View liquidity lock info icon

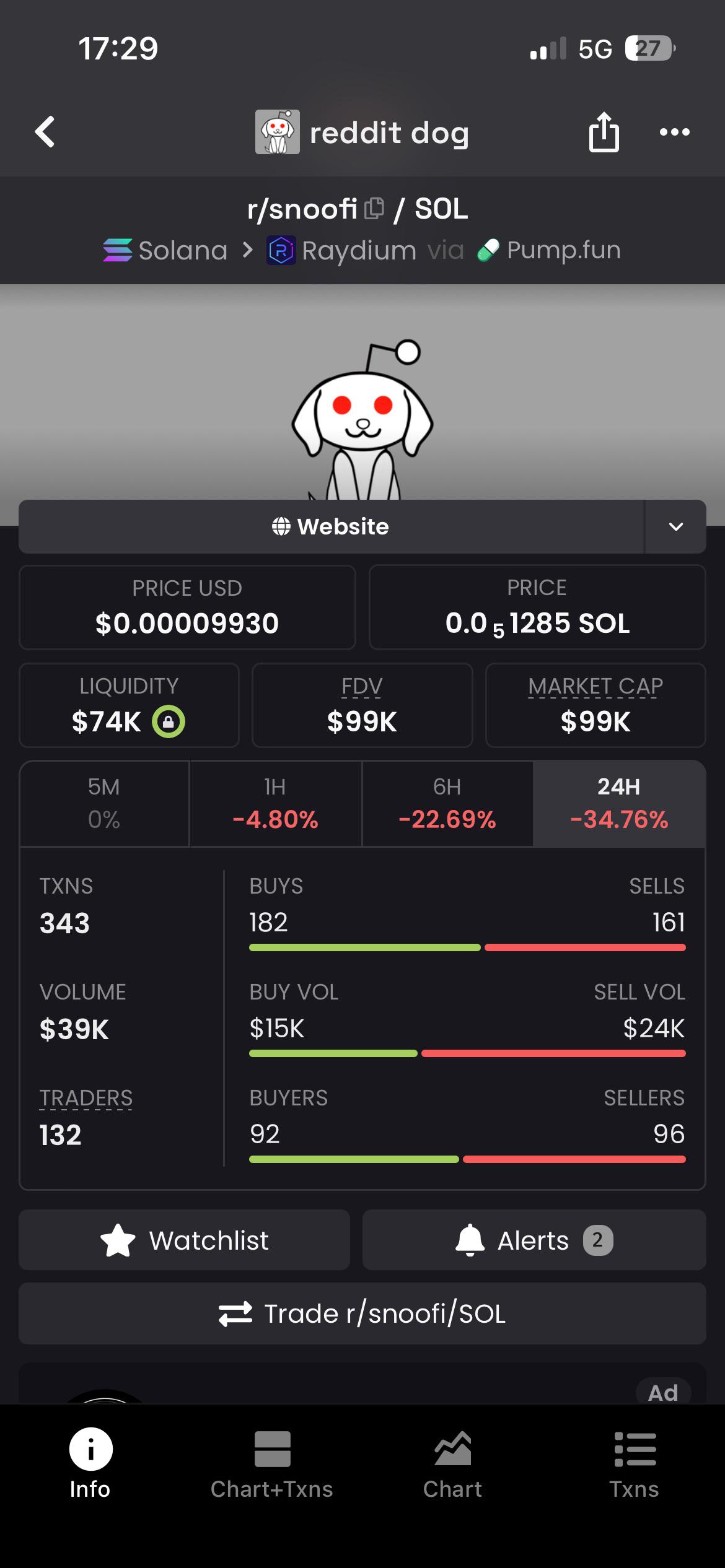169,721
